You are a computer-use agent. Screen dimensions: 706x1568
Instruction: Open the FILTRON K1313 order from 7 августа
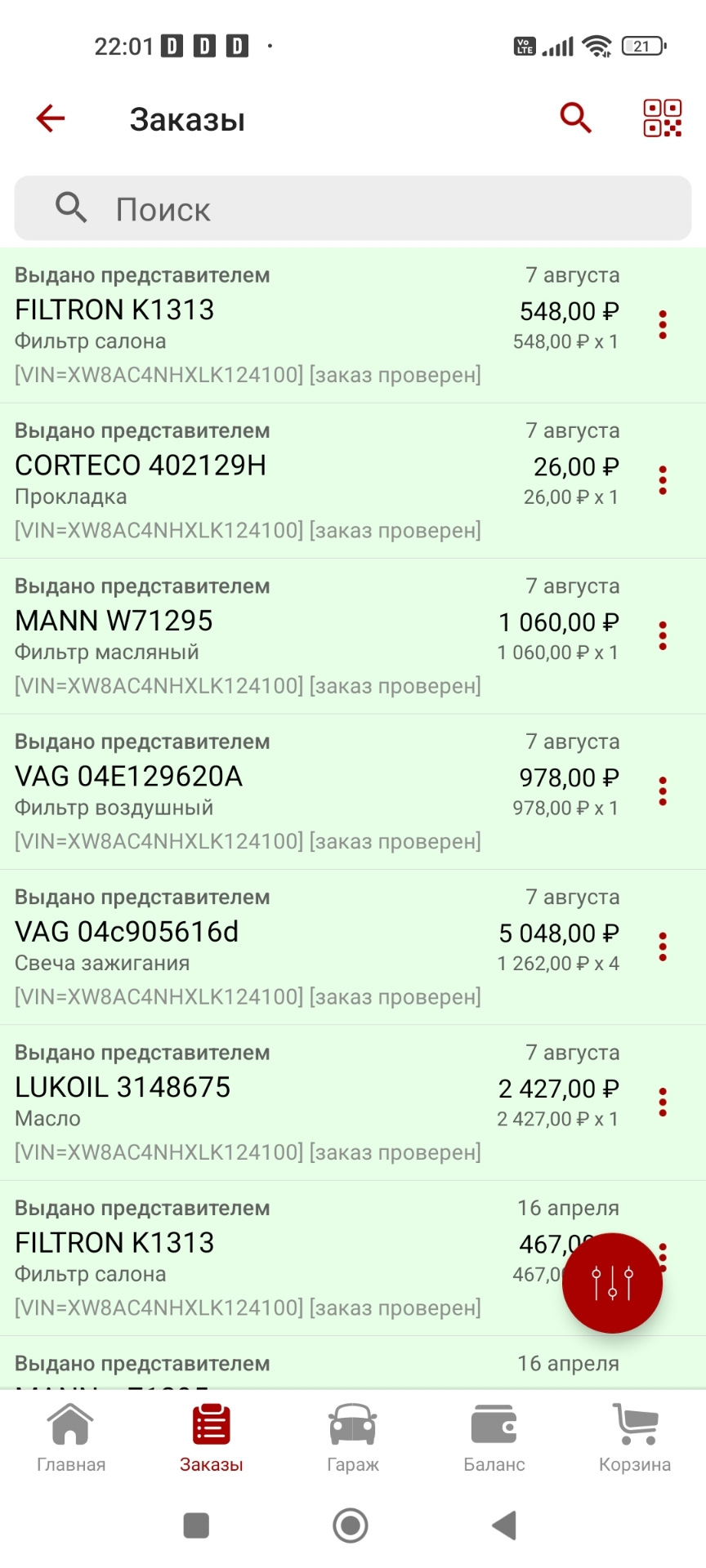click(245, 325)
